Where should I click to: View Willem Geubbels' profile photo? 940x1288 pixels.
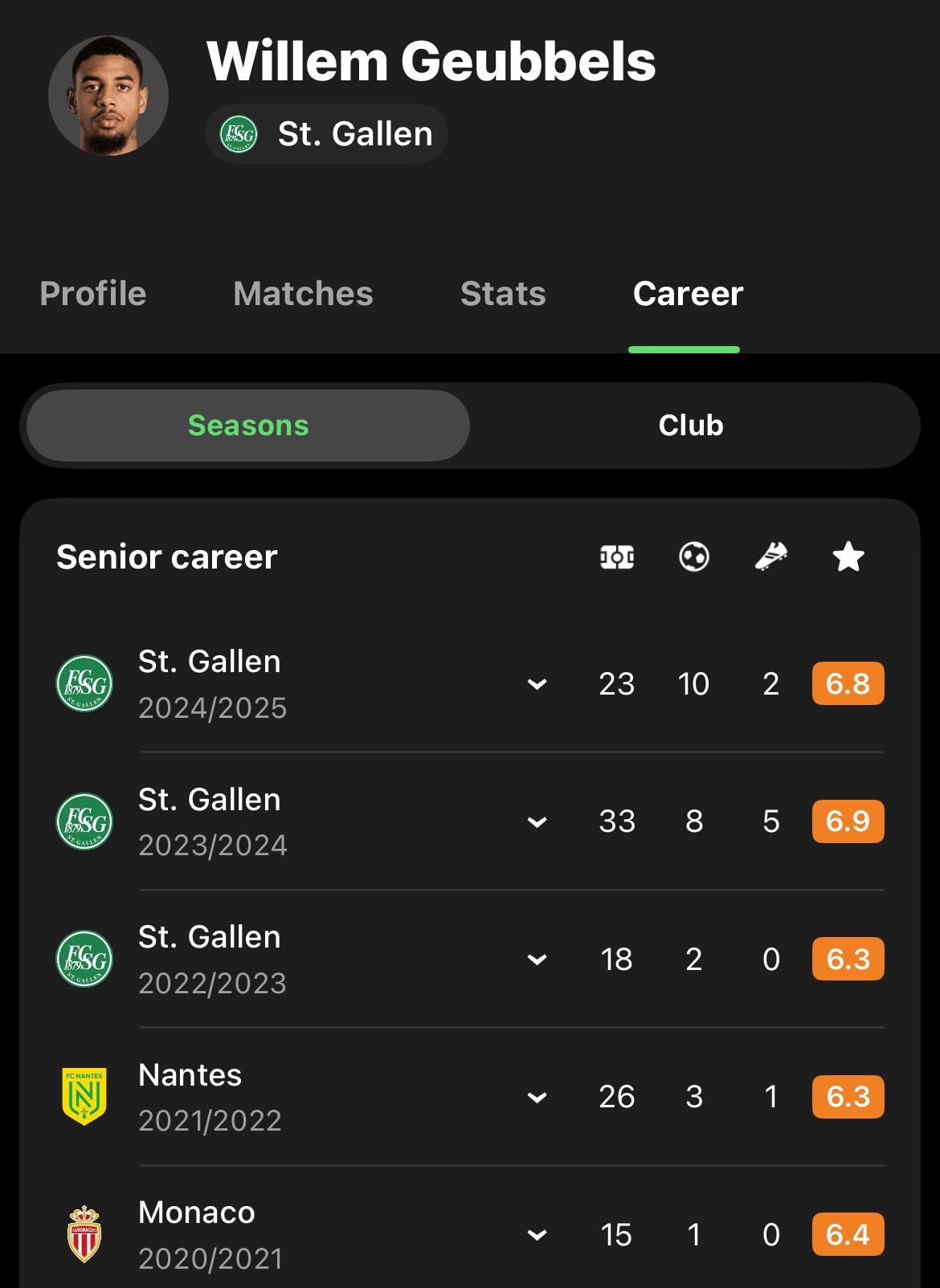(x=108, y=96)
